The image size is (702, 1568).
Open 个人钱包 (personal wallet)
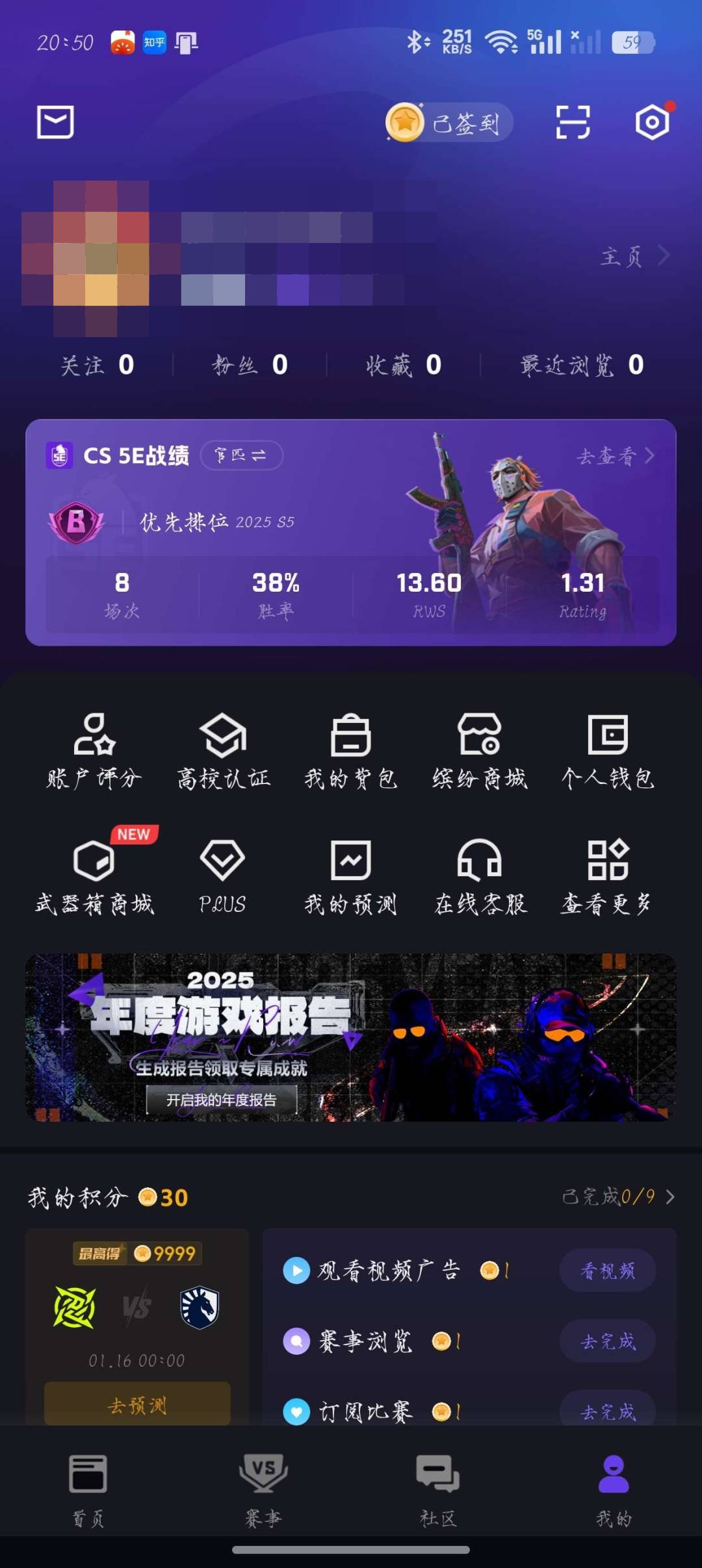[x=608, y=750]
